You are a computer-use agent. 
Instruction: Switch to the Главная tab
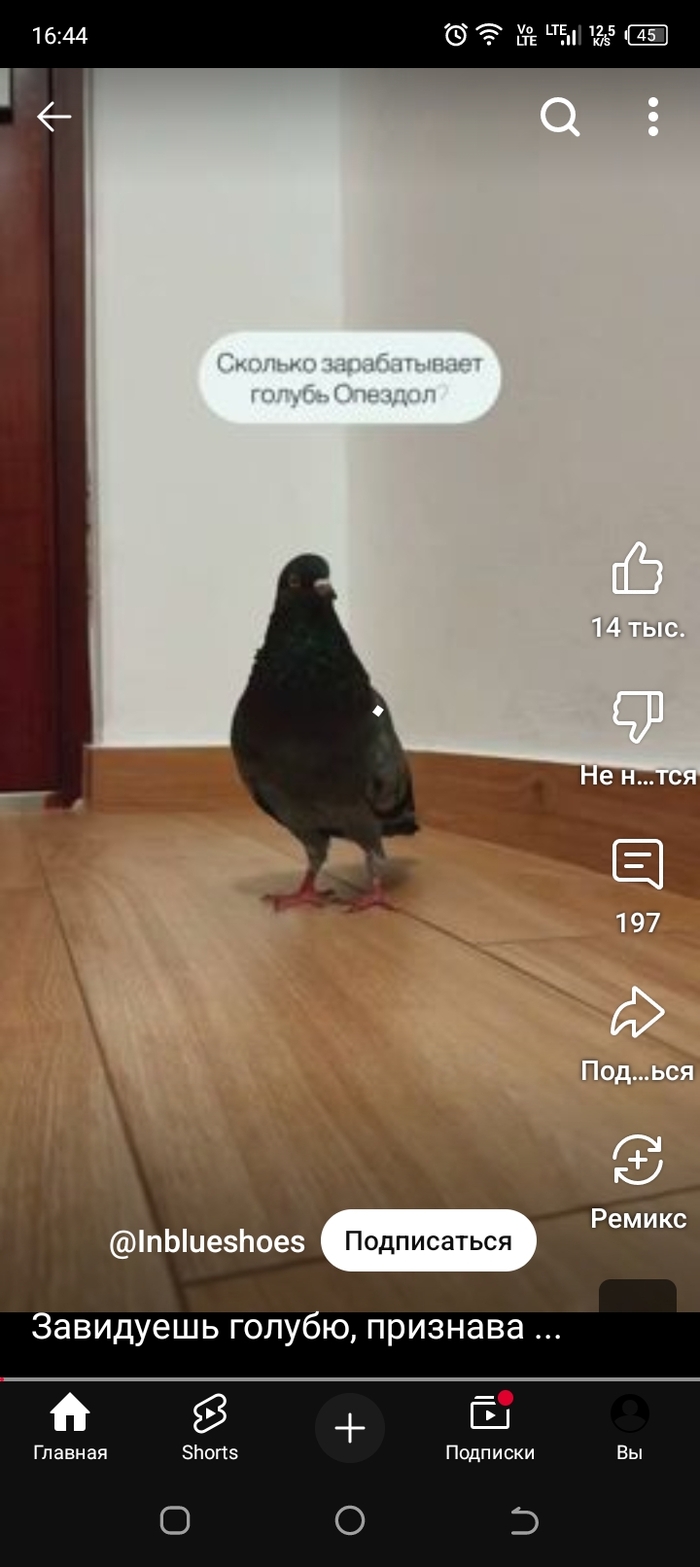[x=70, y=1427]
